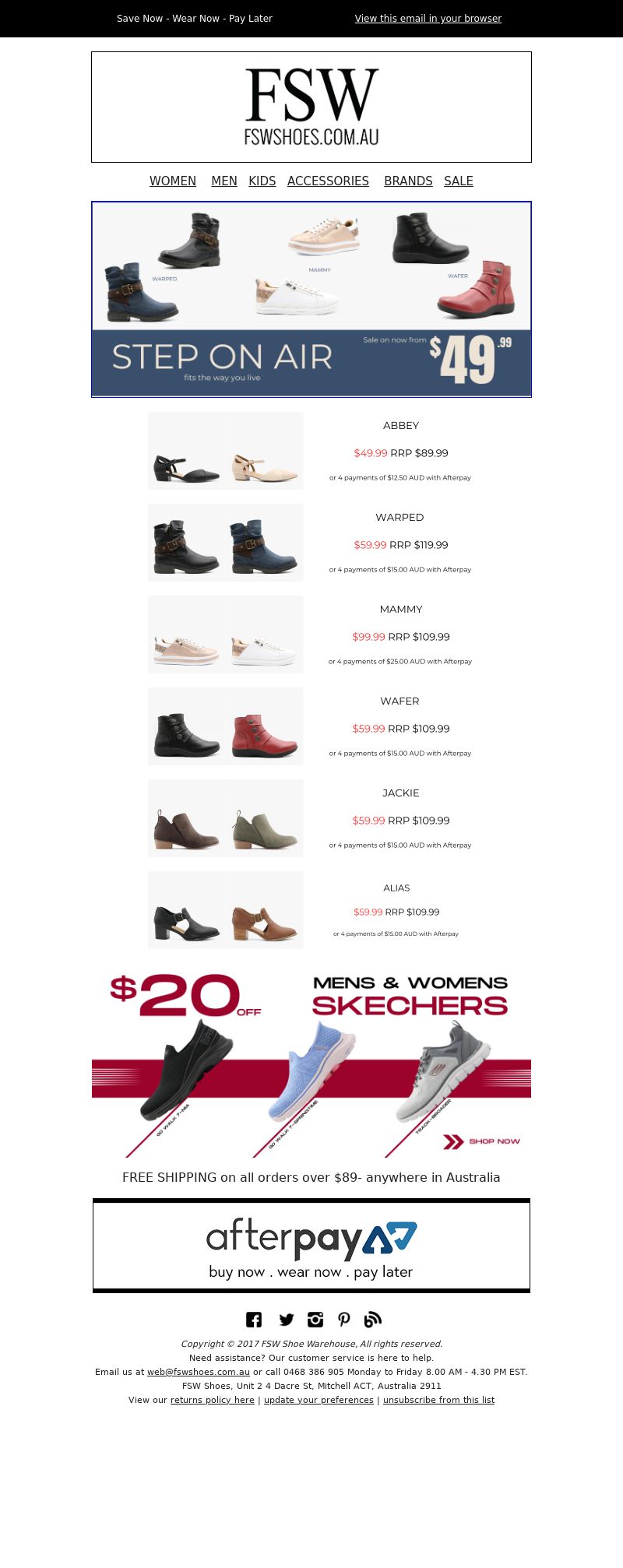Screen dimensions: 623x1568
Task: Go to the MEN category link
Action: coord(224,181)
